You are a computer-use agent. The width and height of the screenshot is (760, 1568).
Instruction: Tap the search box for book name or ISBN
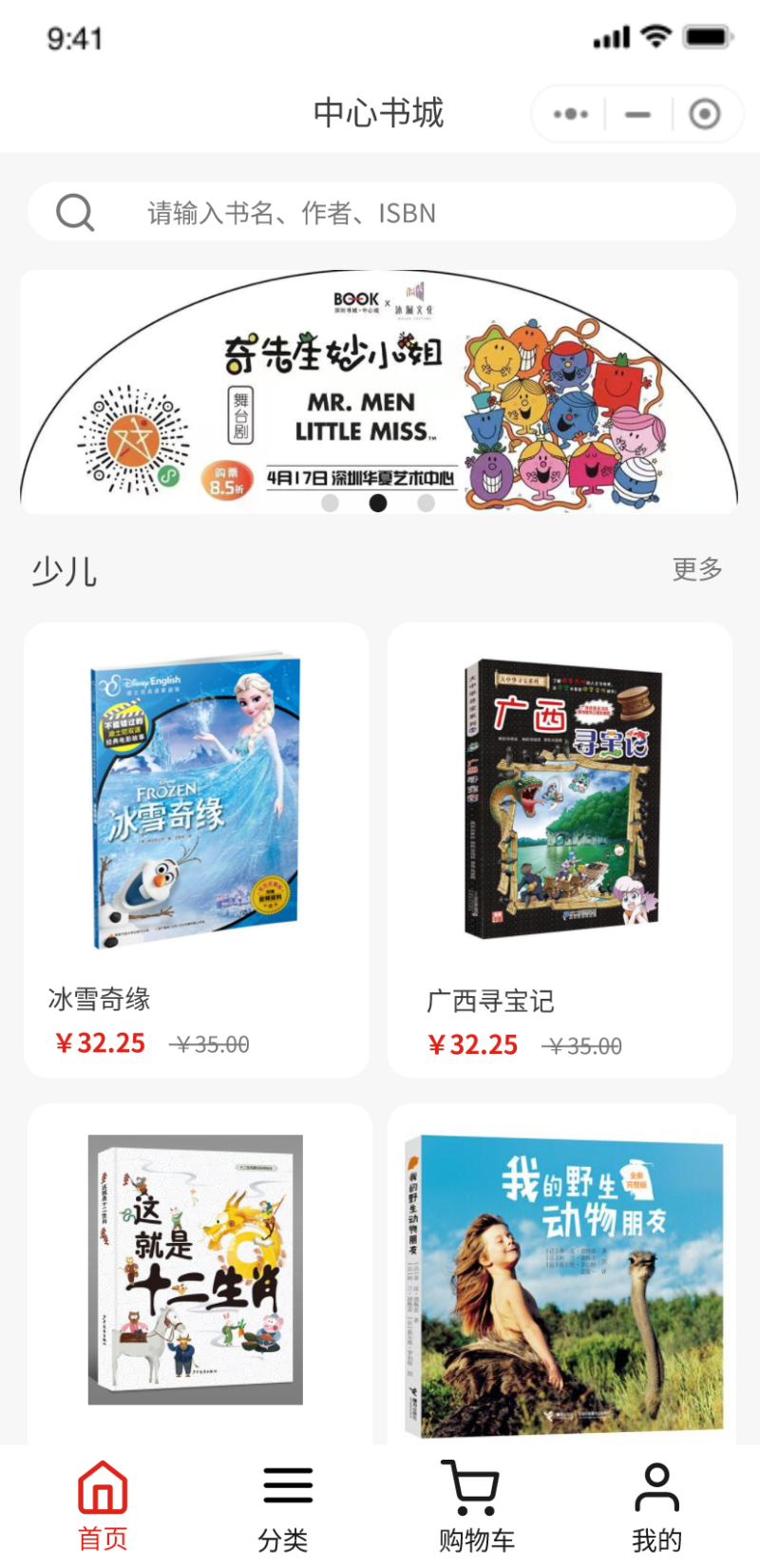380,212
